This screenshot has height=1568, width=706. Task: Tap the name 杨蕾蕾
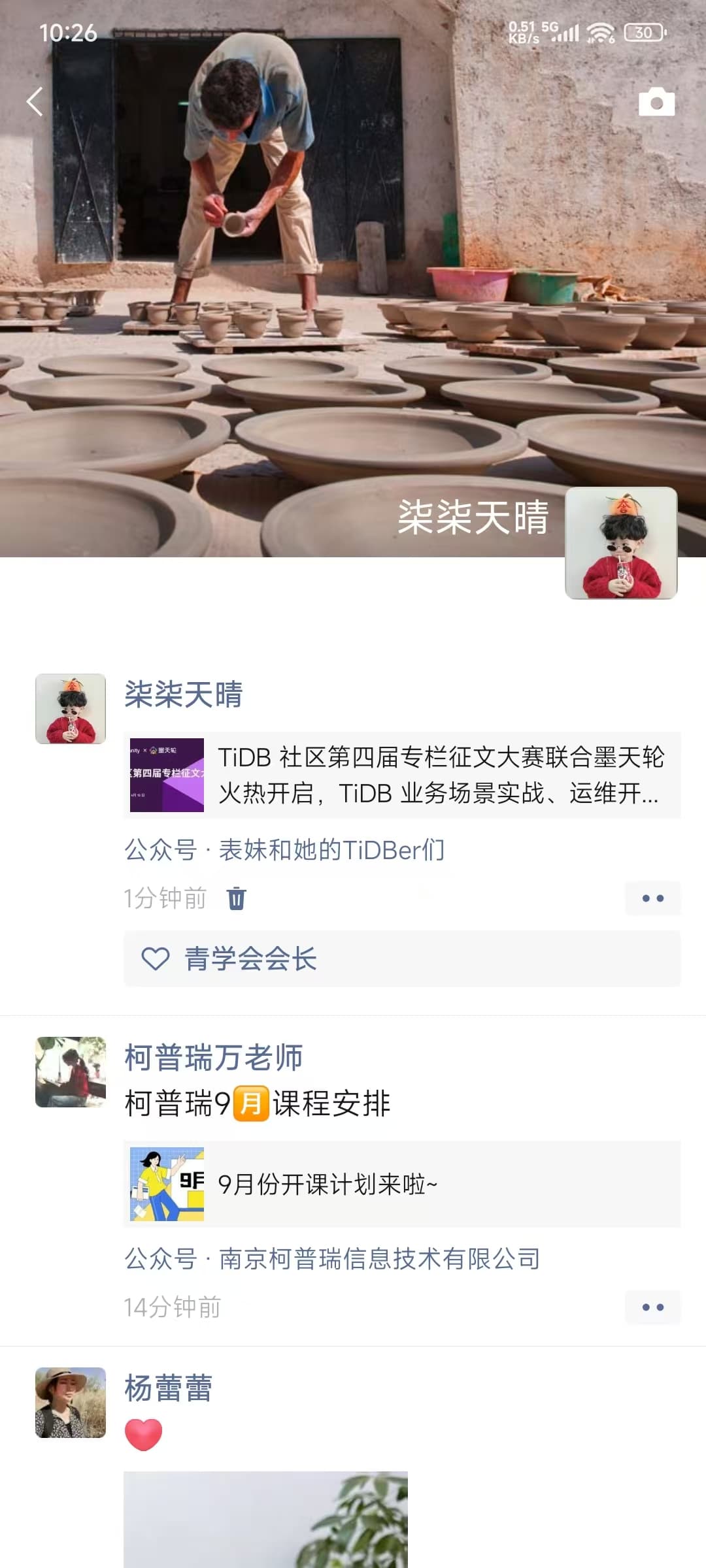click(x=169, y=1388)
